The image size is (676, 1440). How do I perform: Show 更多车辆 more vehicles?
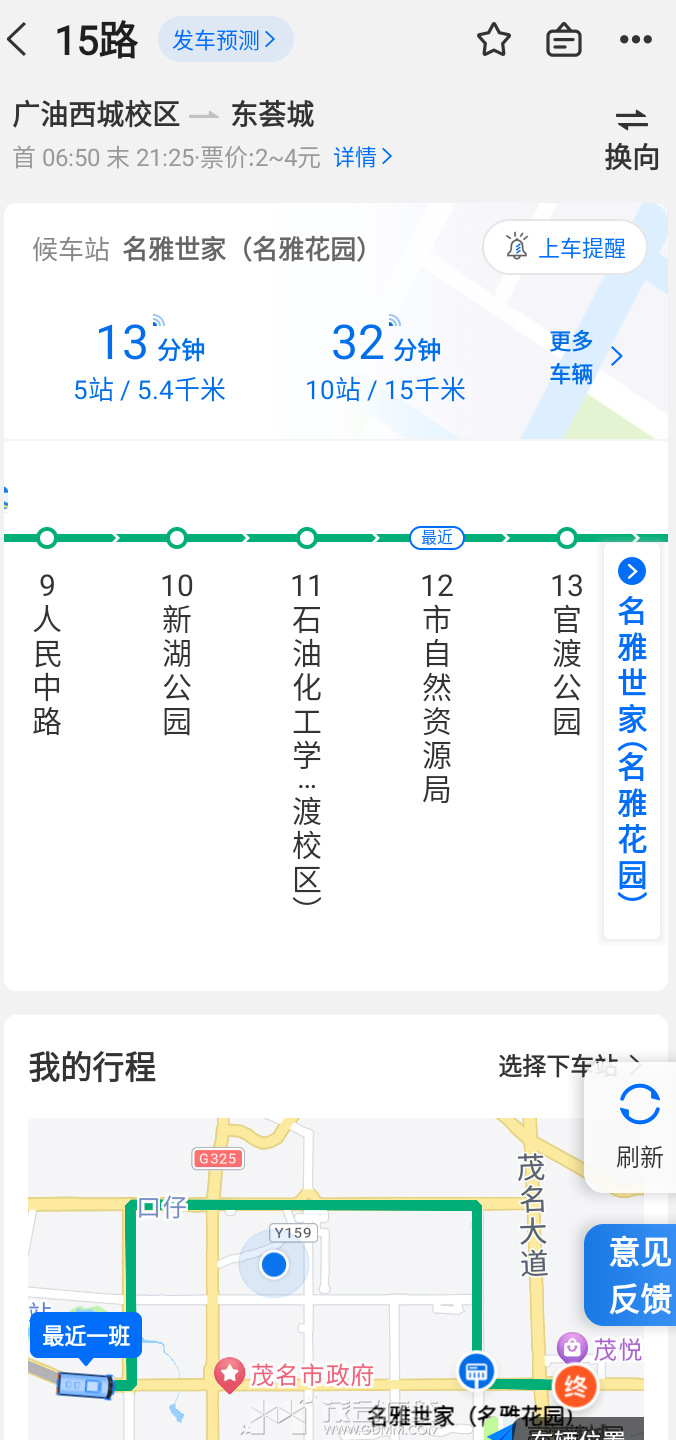coord(586,357)
